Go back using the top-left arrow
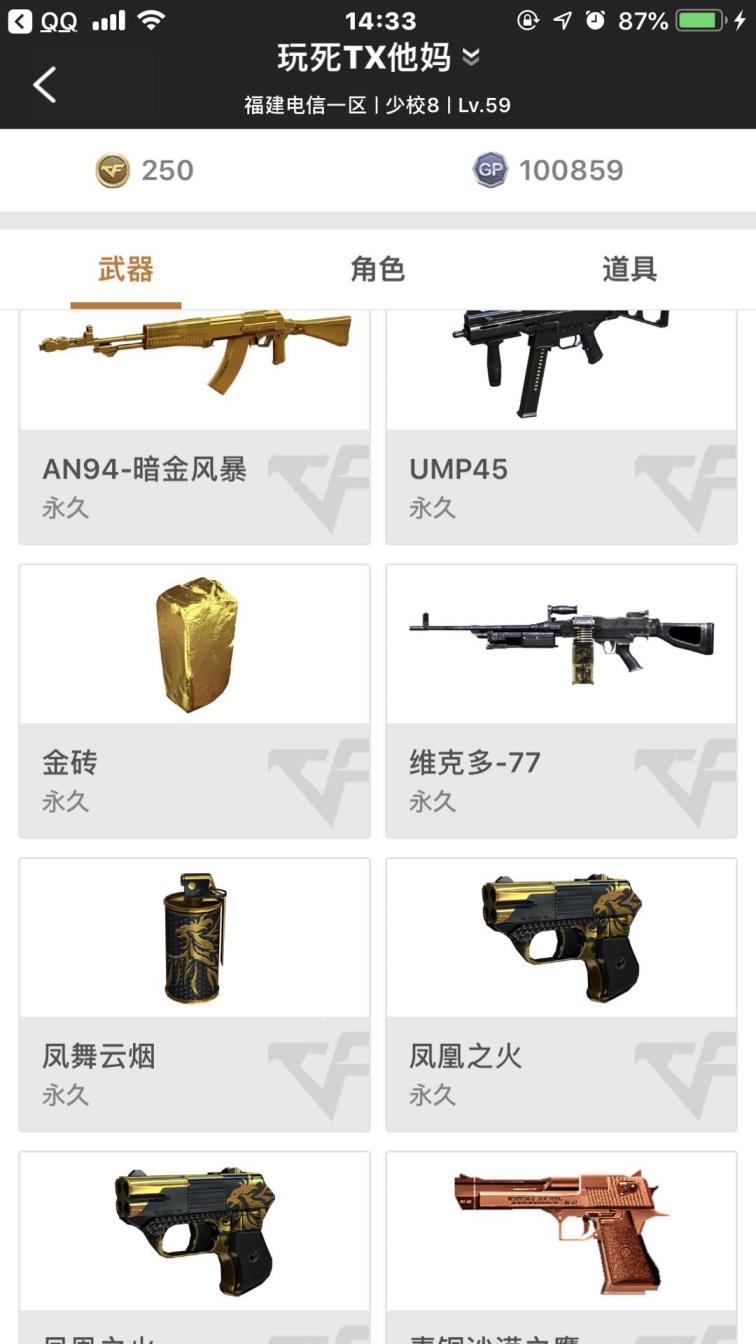The width and height of the screenshot is (756, 1344). (44, 85)
